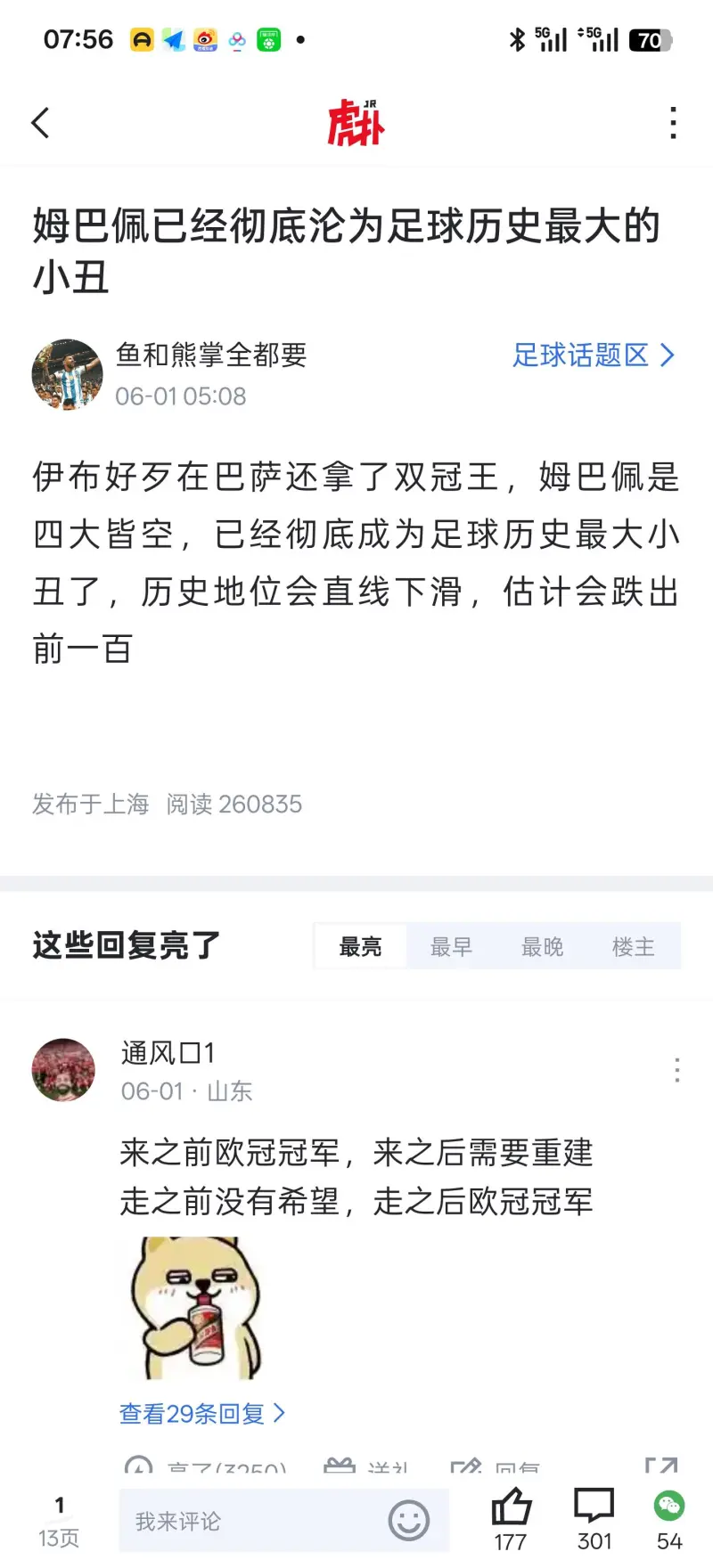Open commenter 通风口1's avatar
The image size is (713, 1568).
[x=63, y=1069]
